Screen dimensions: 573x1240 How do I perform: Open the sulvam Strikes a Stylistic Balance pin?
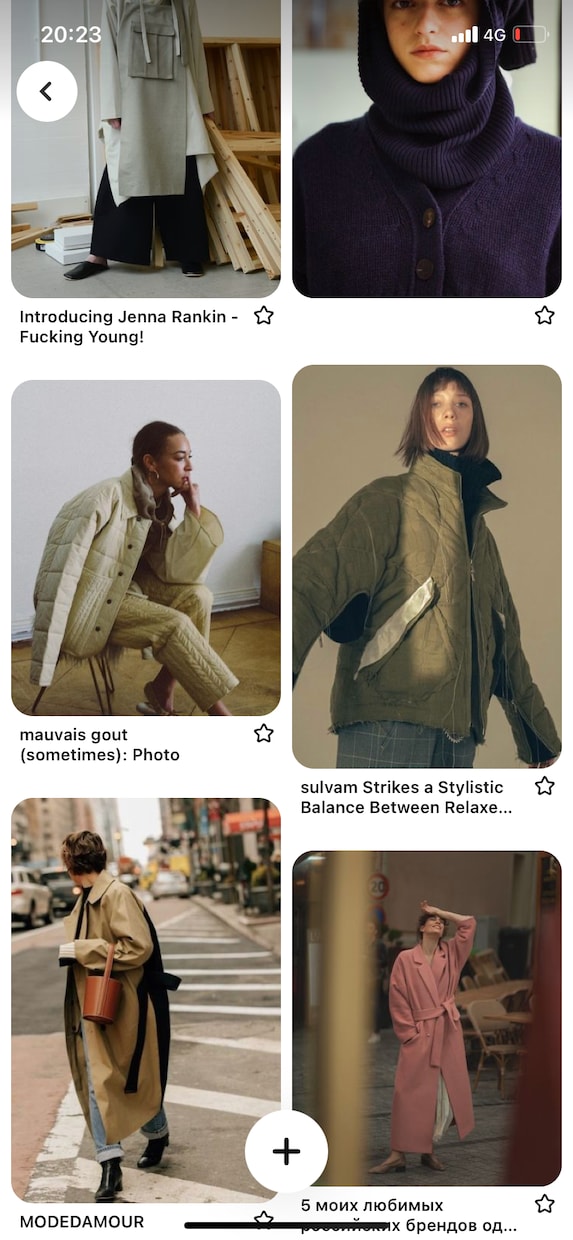pos(427,566)
